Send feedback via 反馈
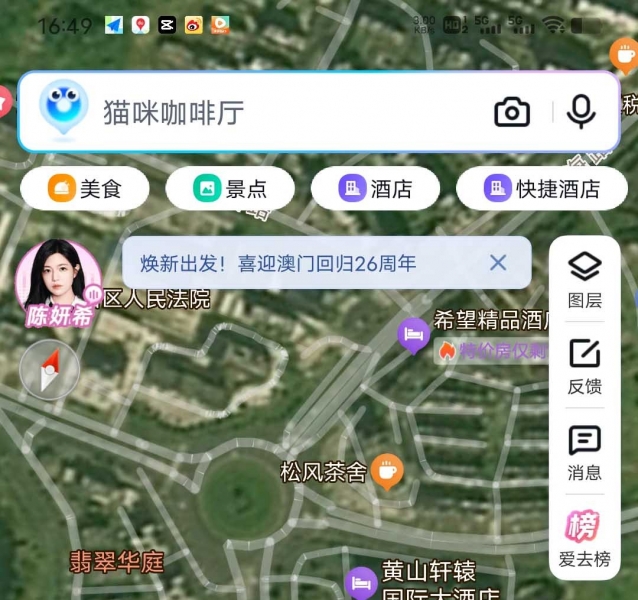Screen dimensions: 638x600 click(x=584, y=366)
